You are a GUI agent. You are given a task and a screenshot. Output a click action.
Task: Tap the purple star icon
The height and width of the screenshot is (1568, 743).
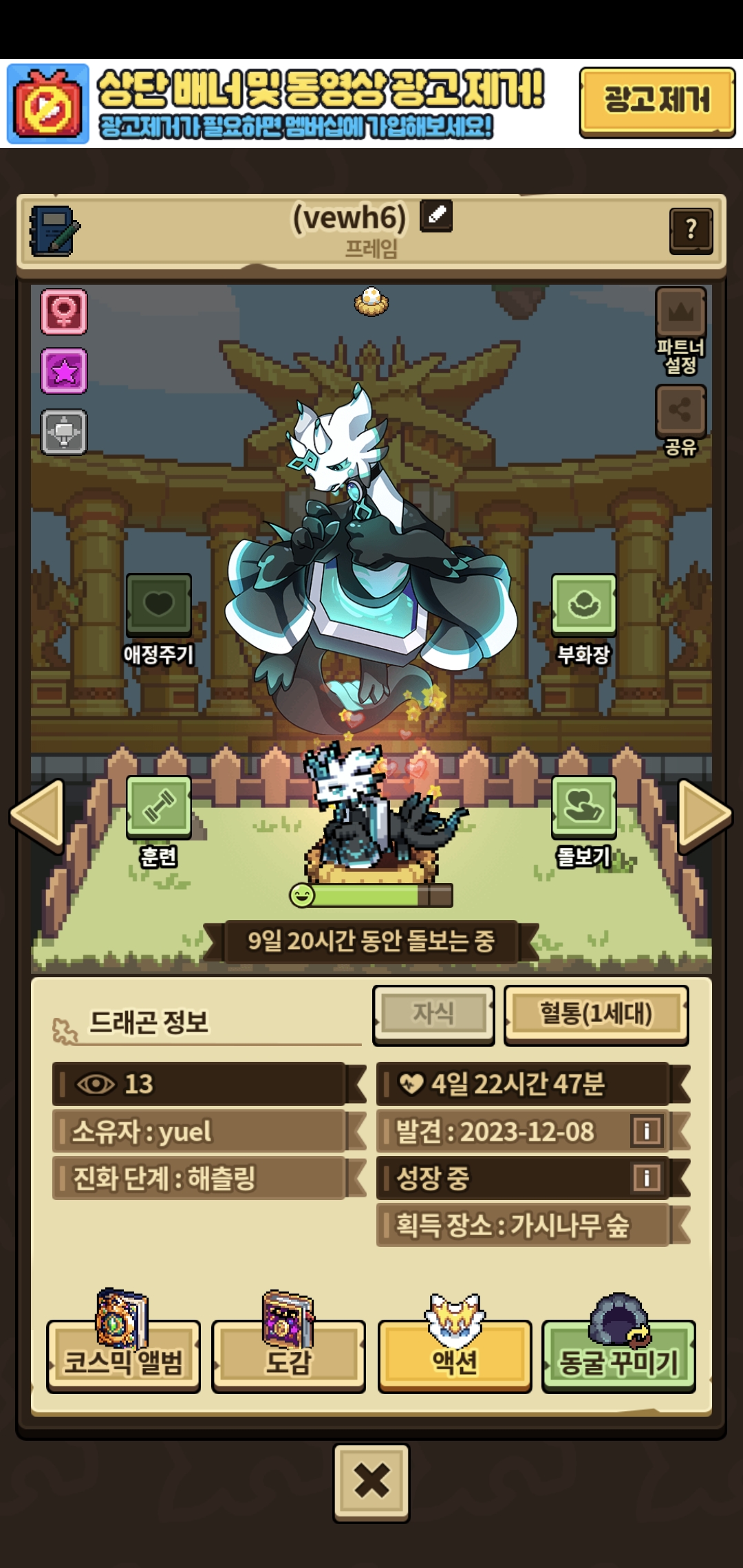pyautogui.click(x=64, y=371)
